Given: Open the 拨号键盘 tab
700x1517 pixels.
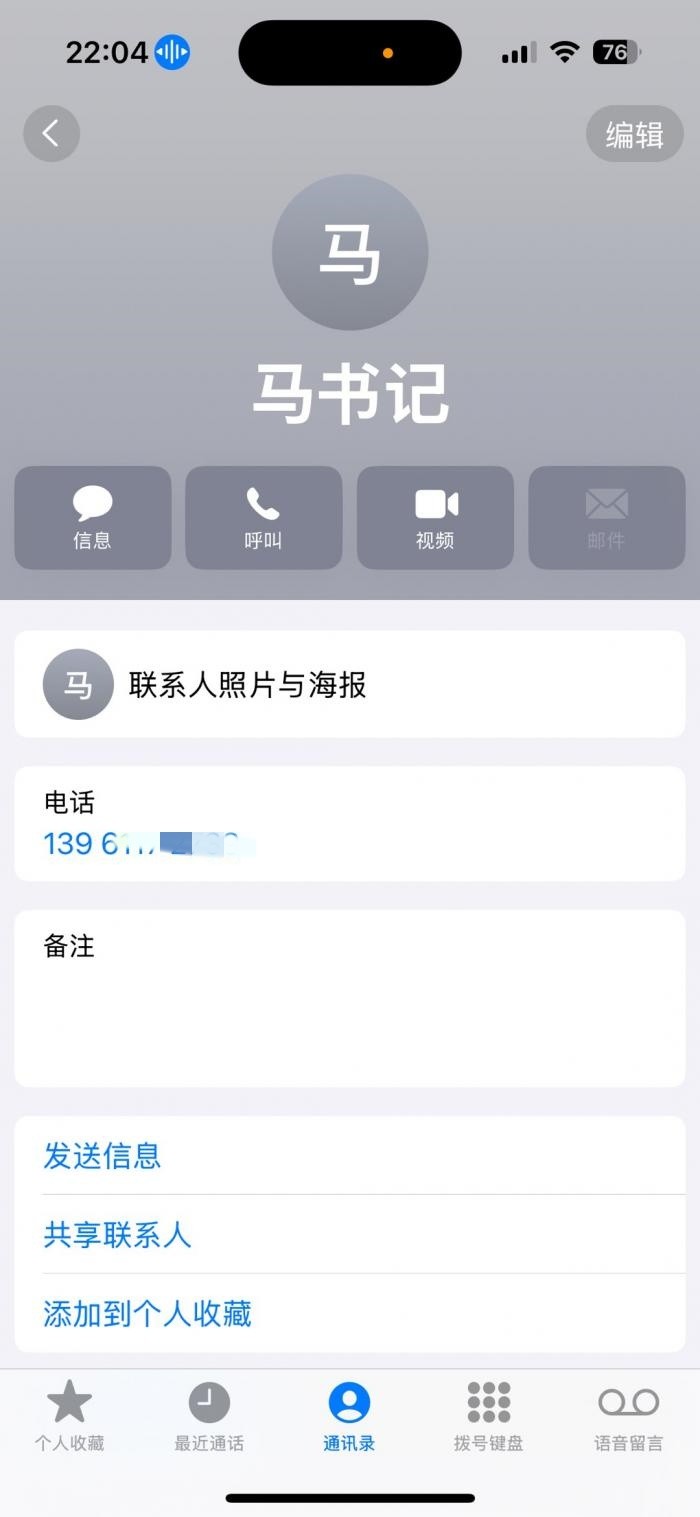Looking at the screenshot, I should click(488, 1415).
